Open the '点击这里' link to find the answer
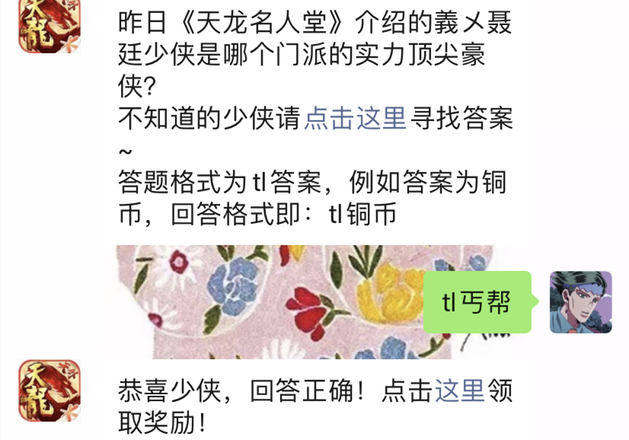This screenshot has width=629, height=440. pos(354,118)
